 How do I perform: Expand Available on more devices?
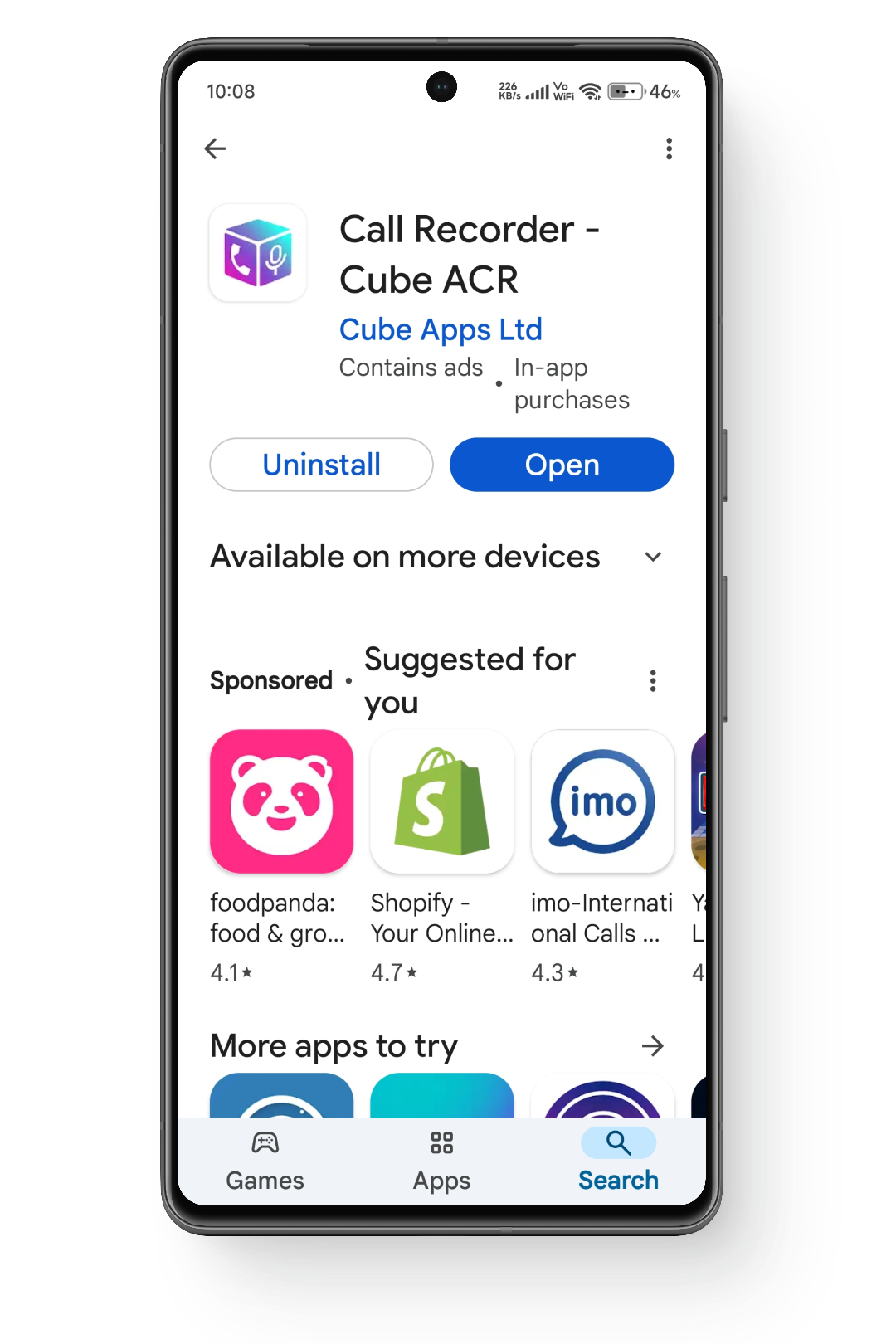pyautogui.click(x=653, y=557)
